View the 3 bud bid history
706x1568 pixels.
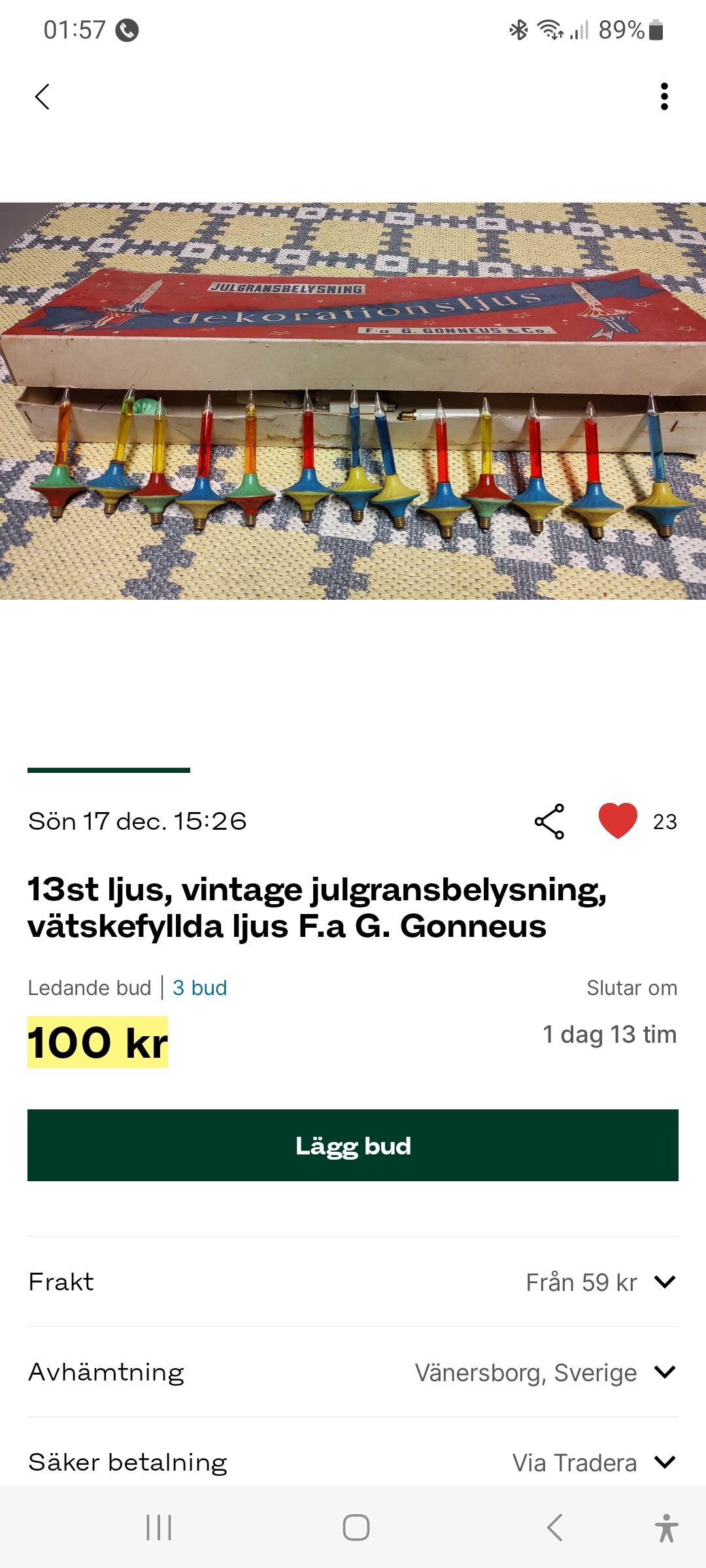point(199,988)
